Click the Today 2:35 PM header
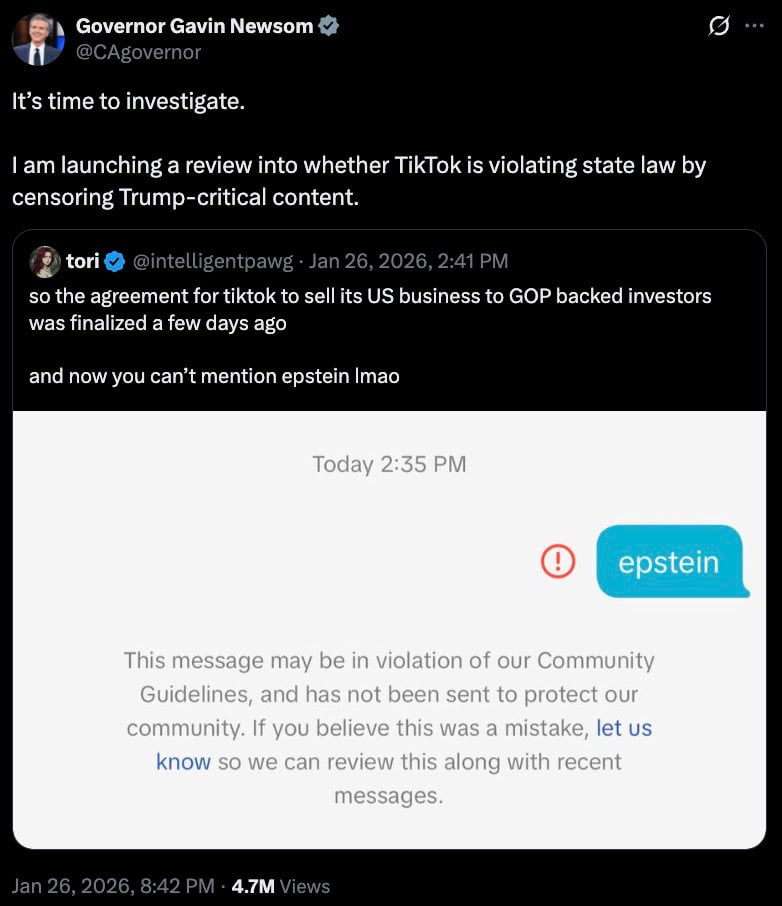The width and height of the screenshot is (782, 906). [389, 464]
